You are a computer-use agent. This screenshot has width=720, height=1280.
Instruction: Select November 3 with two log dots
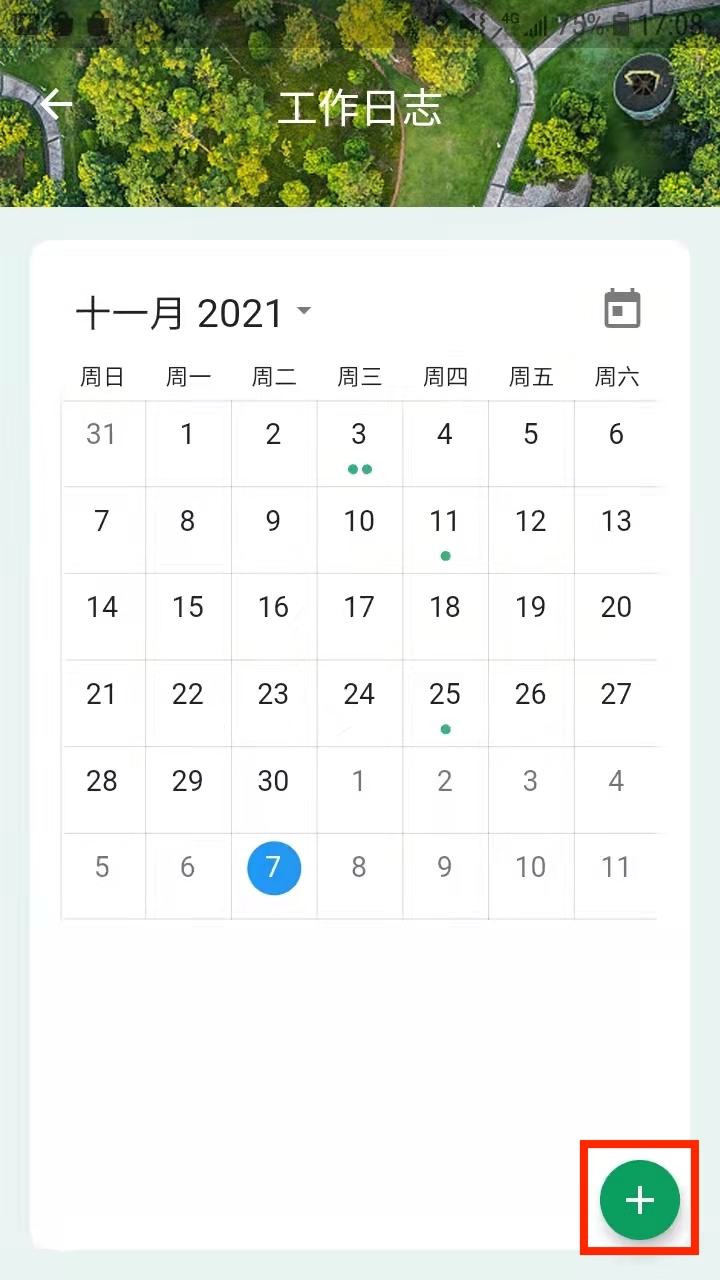click(359, 443)
